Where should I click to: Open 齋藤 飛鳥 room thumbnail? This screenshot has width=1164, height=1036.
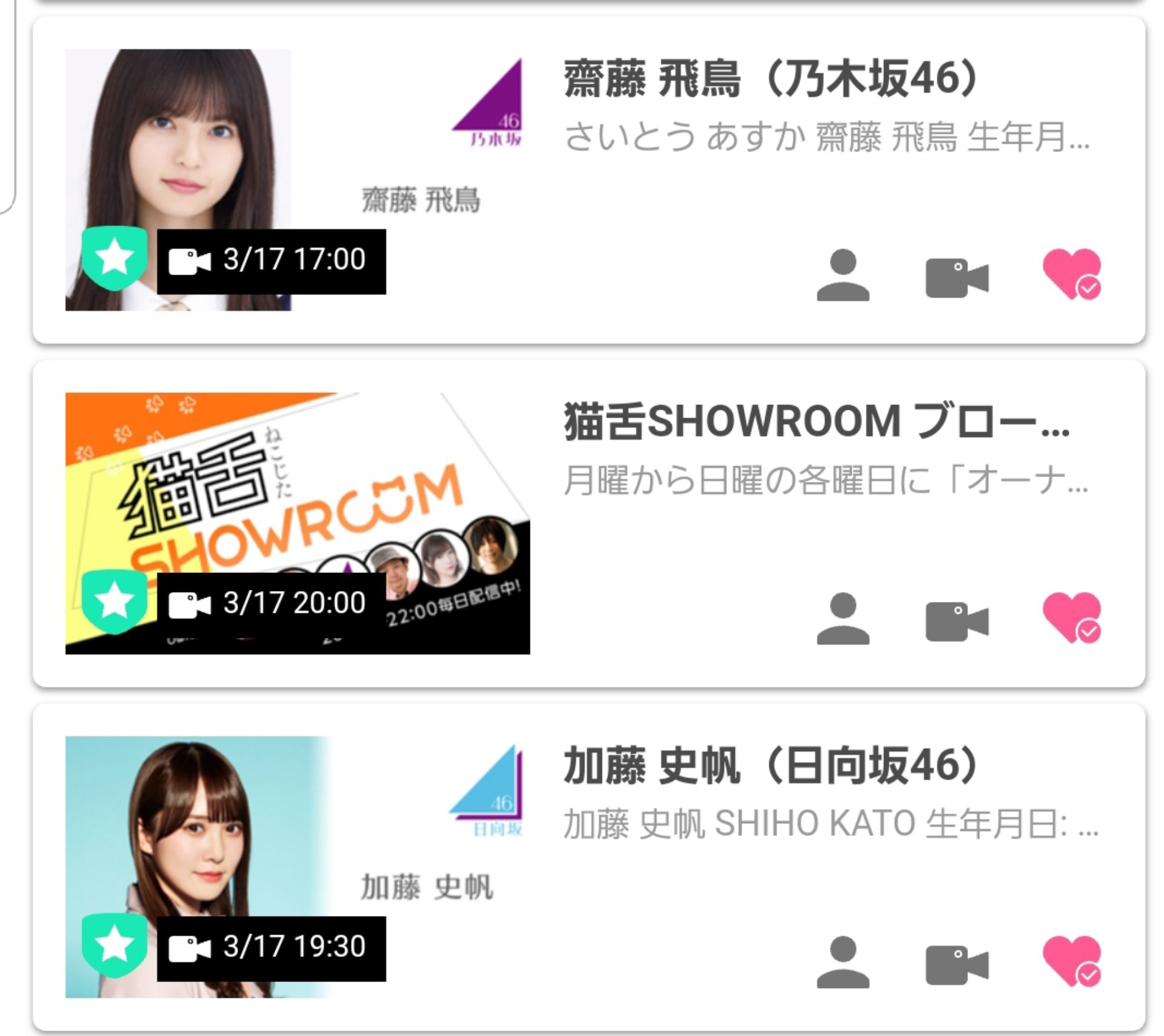(297, 179)
